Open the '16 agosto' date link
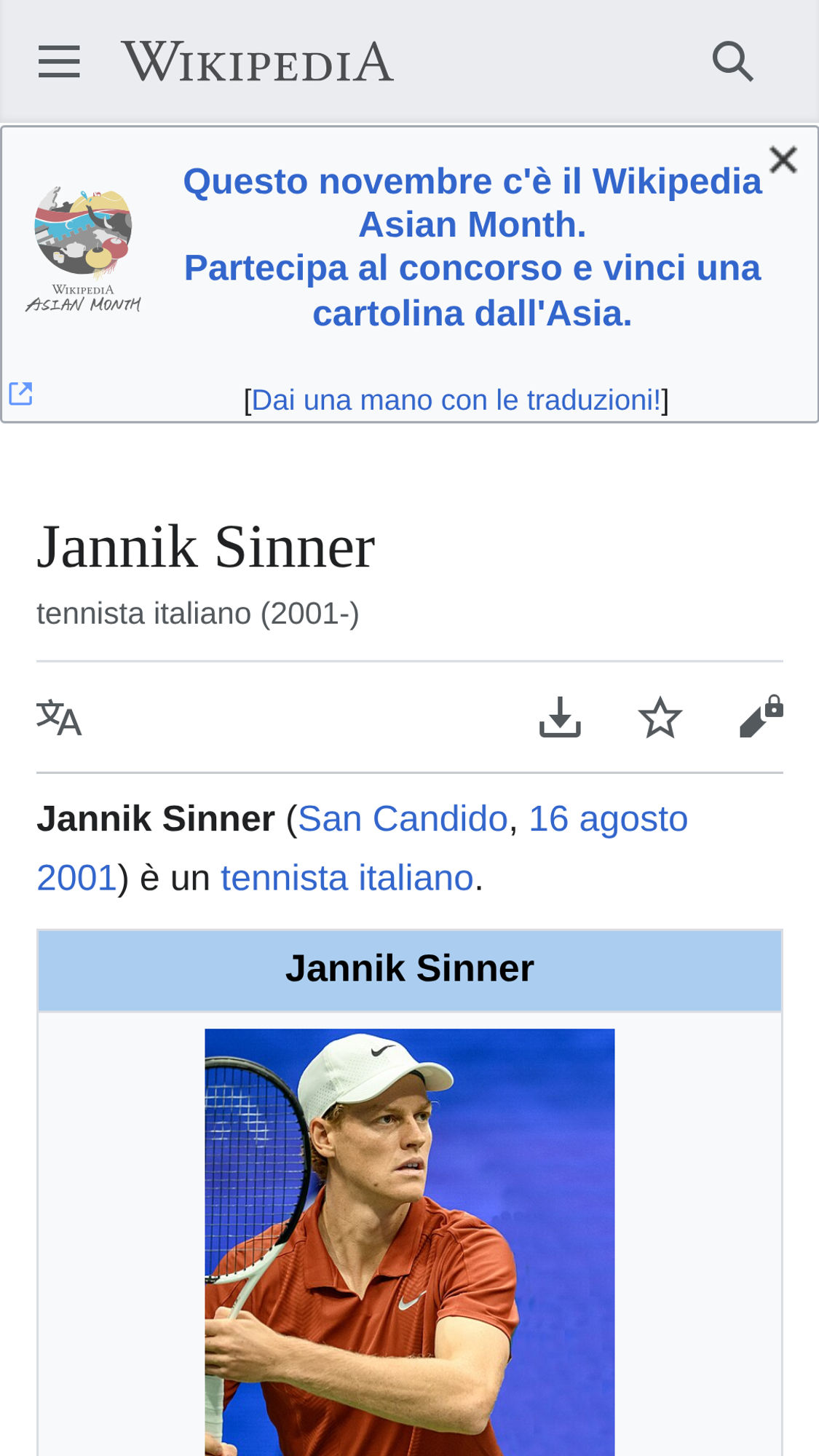 click(608, 819)
